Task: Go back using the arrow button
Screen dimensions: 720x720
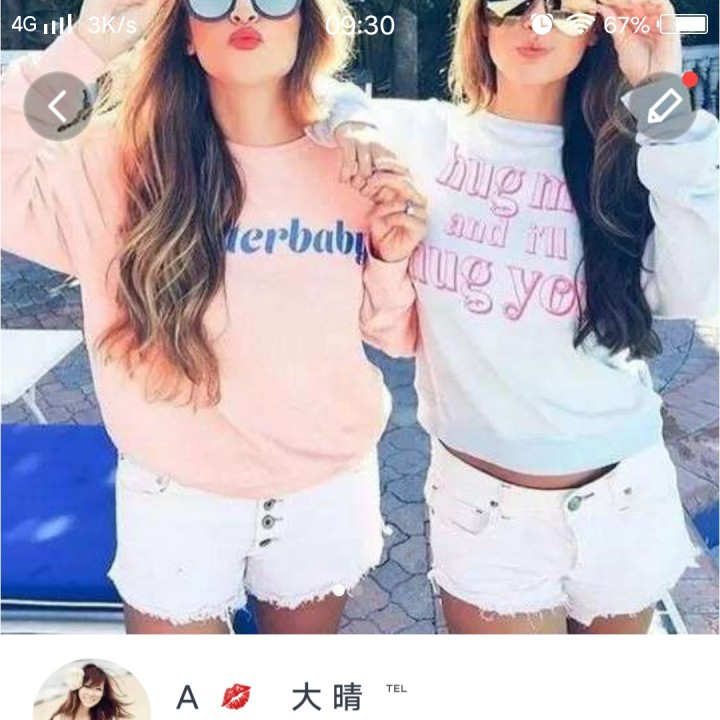Action: point(57,106)
